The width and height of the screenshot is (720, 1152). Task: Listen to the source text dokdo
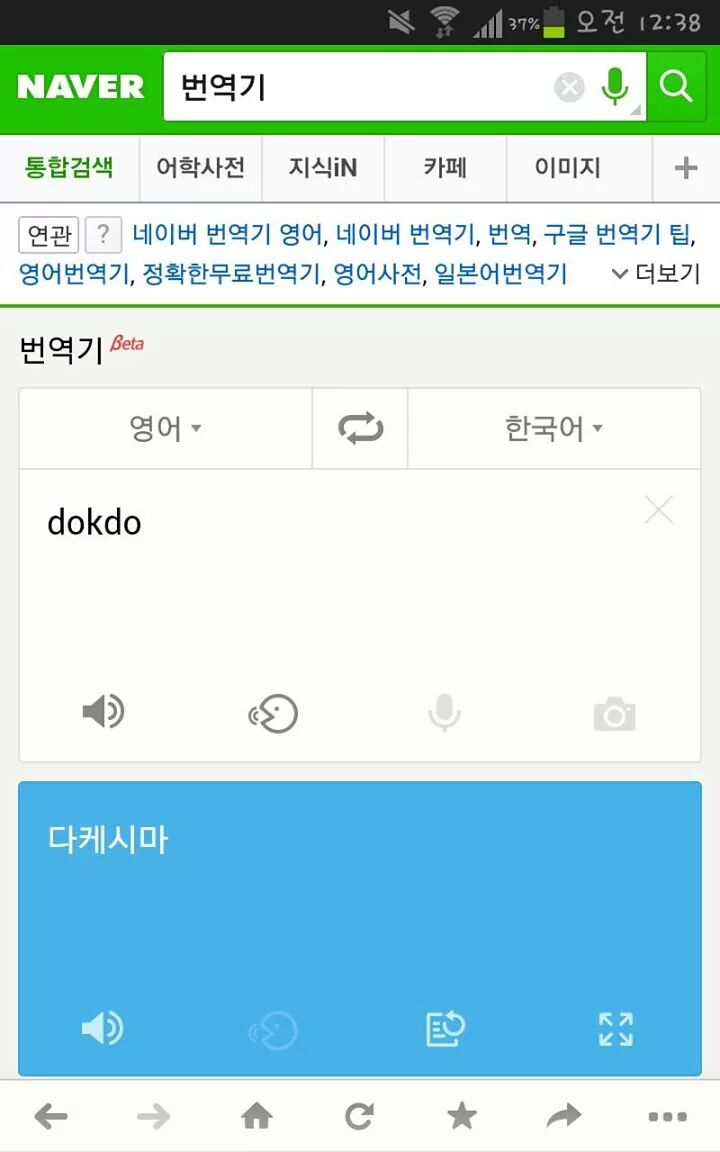tap(103, 711)
